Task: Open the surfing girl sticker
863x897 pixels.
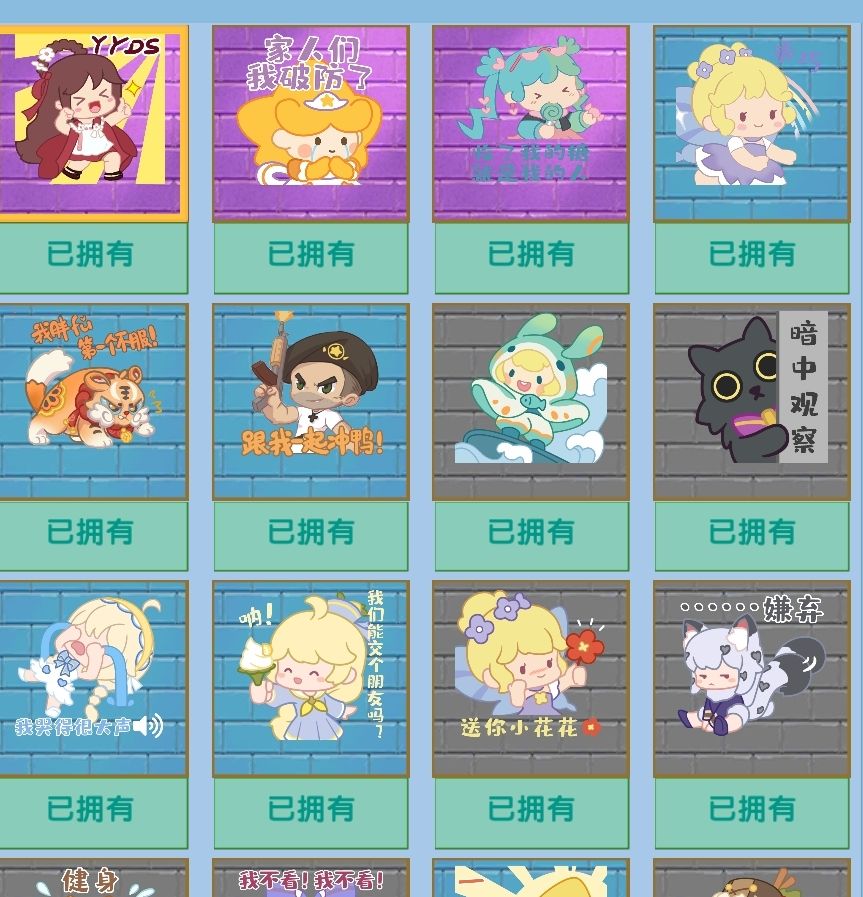Action: point(531,401)
